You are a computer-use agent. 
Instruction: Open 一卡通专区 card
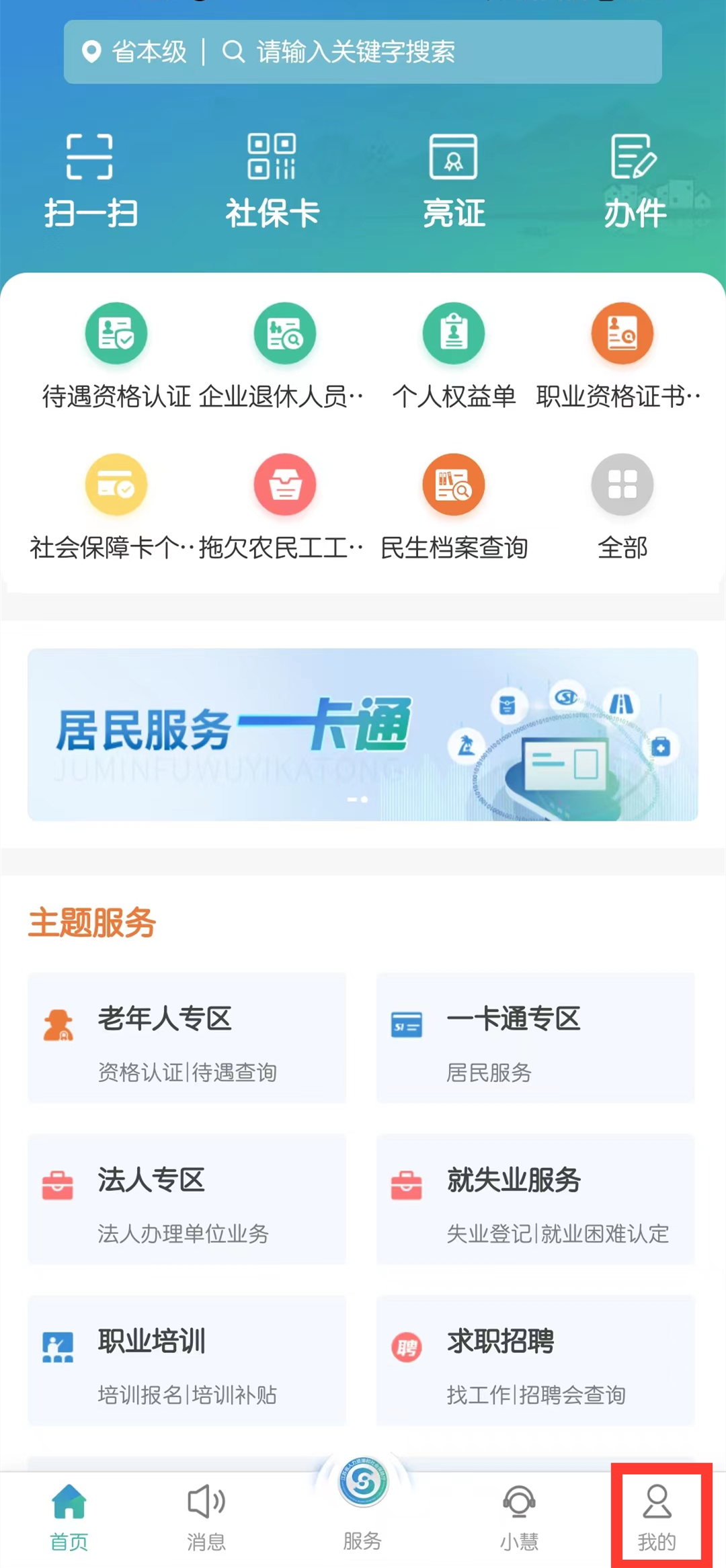click(535, 1038)
